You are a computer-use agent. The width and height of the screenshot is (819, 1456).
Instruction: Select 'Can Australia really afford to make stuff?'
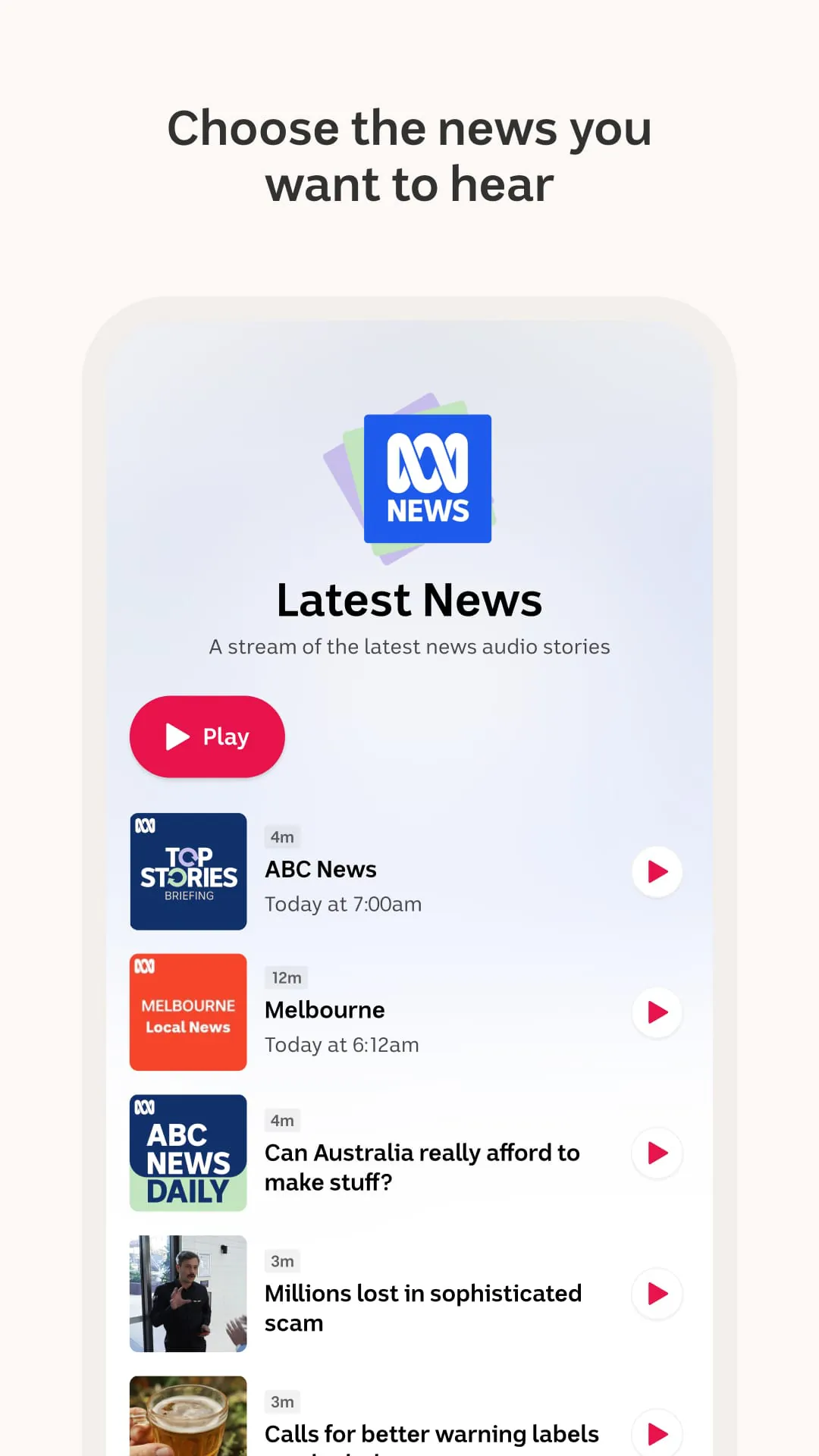(422, 1166)
